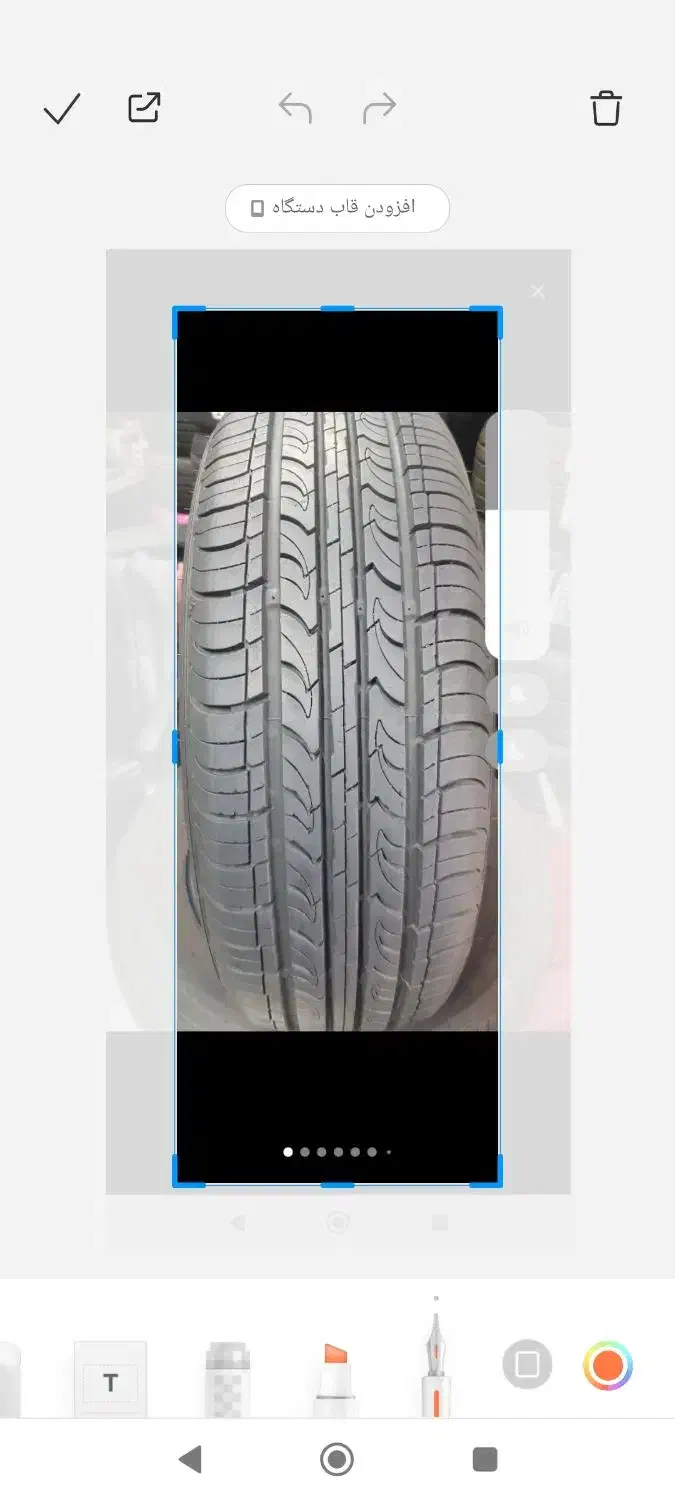
Task: Share the edited screenshot externally
Action: click(x=144, y=107)
